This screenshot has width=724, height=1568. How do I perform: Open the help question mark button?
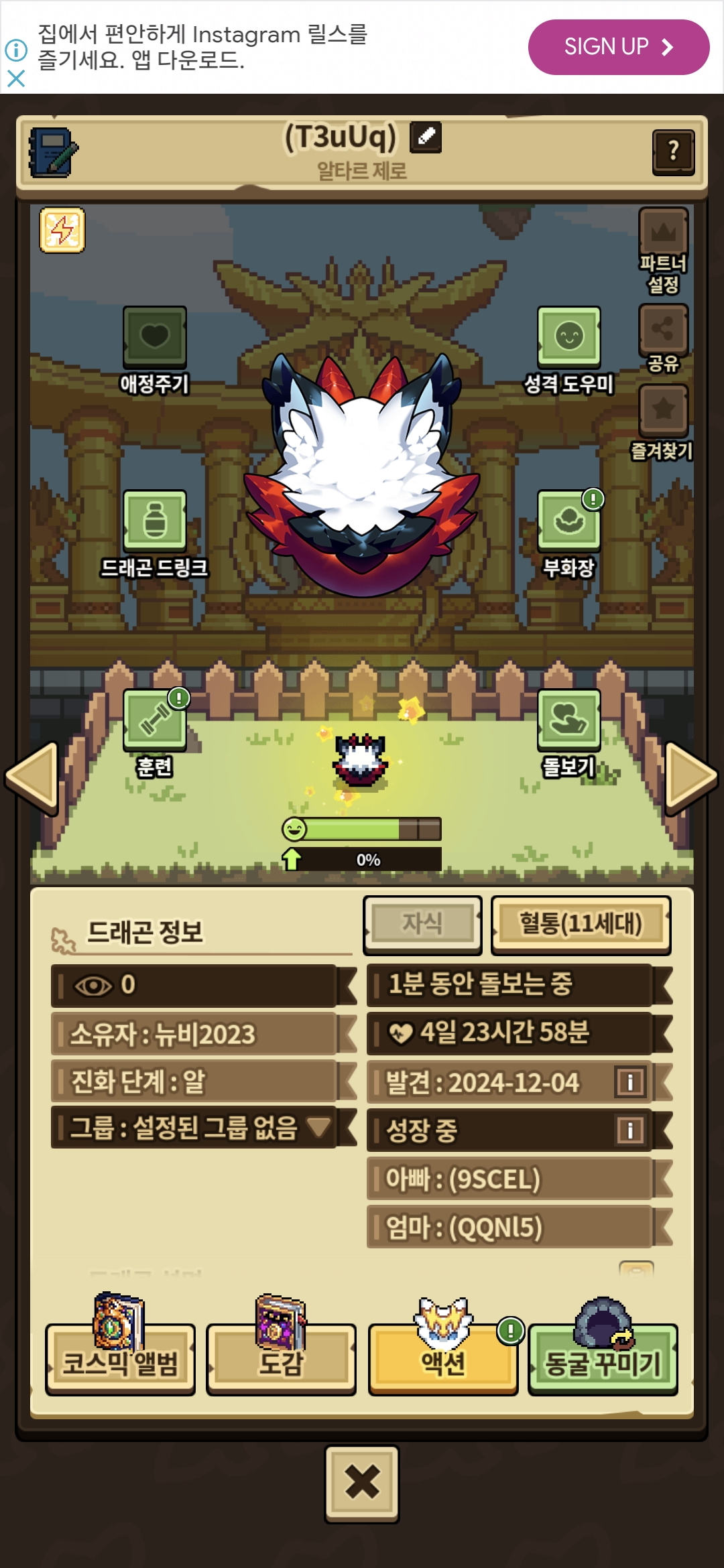pyautogui.click(x=673, y=152)
